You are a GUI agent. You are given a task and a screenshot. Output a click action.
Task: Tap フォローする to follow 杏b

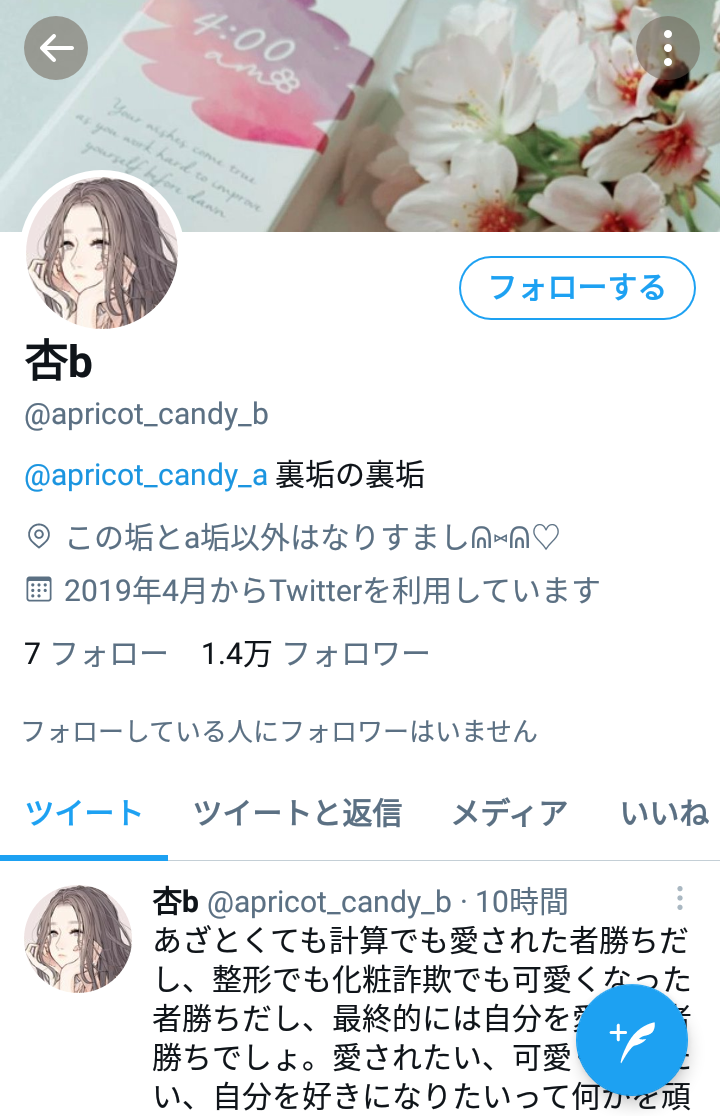tap(577, 287)
